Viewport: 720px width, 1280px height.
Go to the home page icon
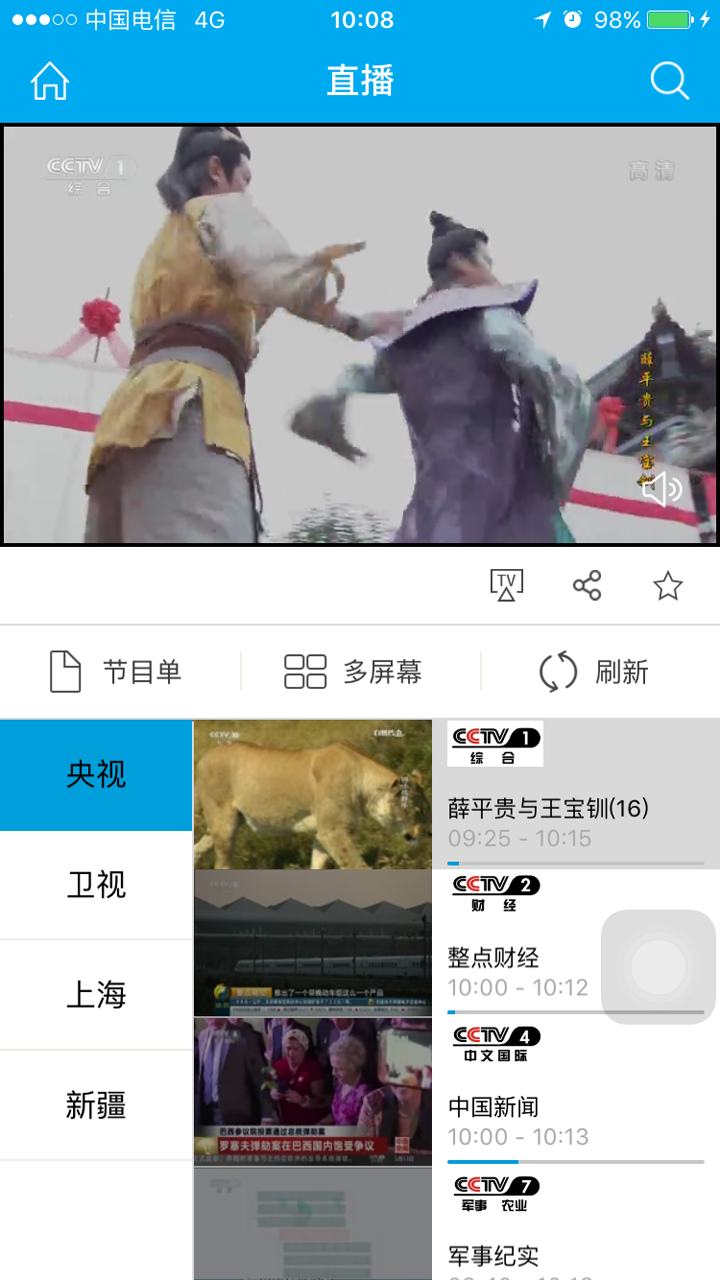[x=50, y=81]
